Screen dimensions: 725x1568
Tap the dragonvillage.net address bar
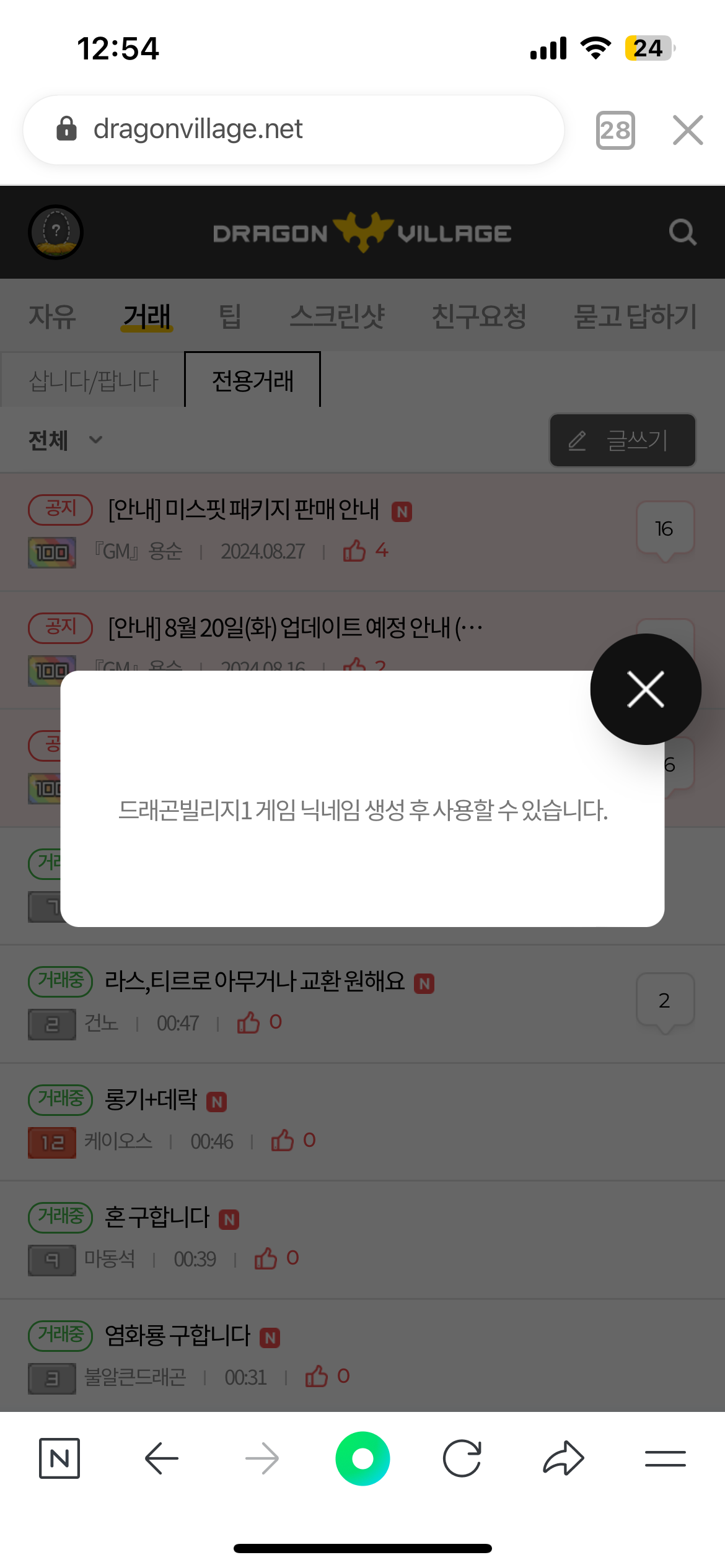[294, 129]
